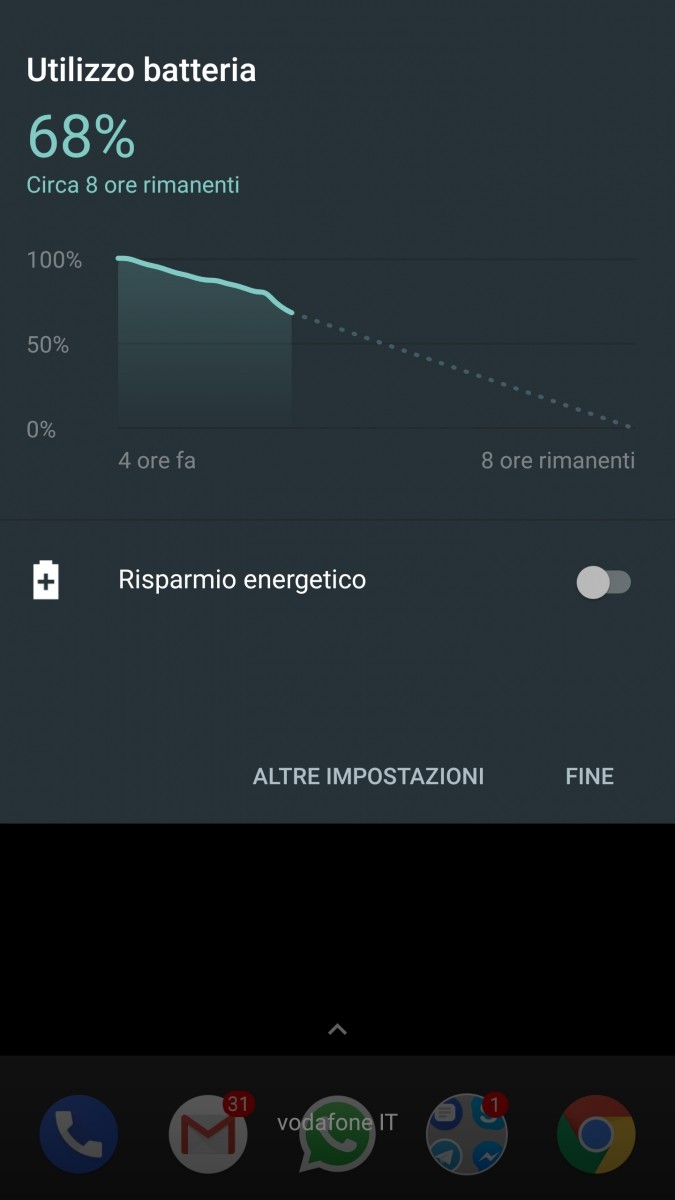675x1200 pixels.
Task: Launch the Gmail app
Action: [x=208, y=1135]
